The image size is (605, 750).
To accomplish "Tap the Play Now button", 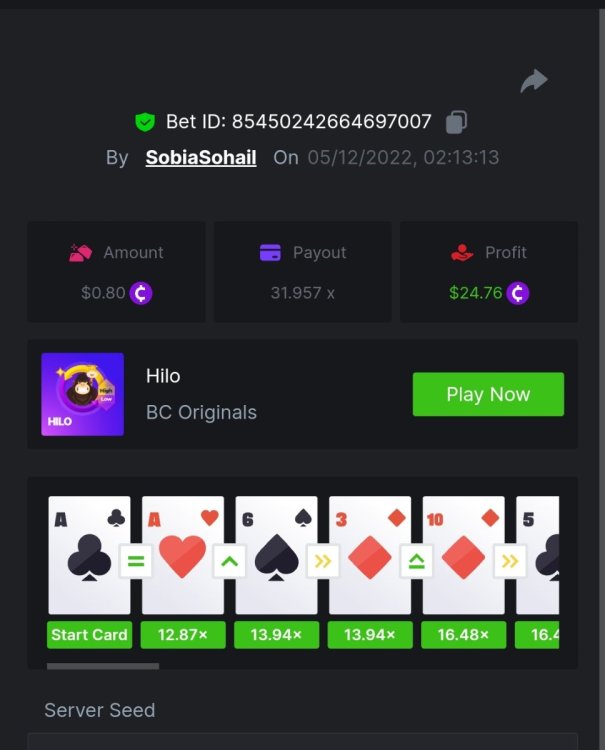I will coord(488,394).
